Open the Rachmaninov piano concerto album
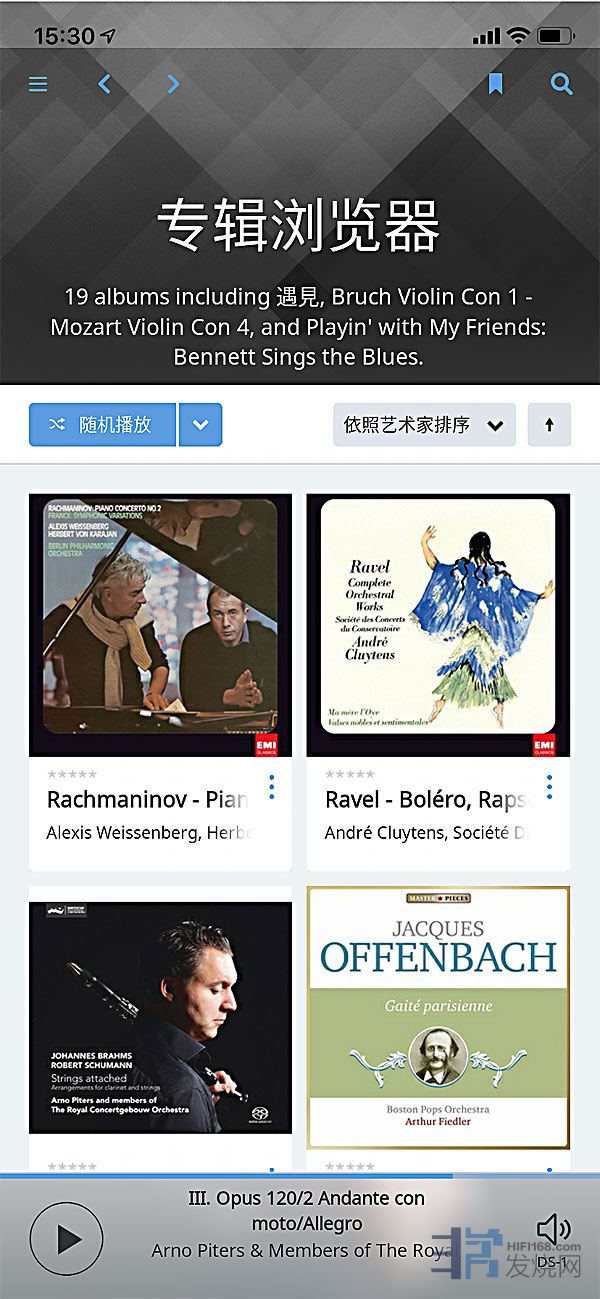 coord(160,625)
